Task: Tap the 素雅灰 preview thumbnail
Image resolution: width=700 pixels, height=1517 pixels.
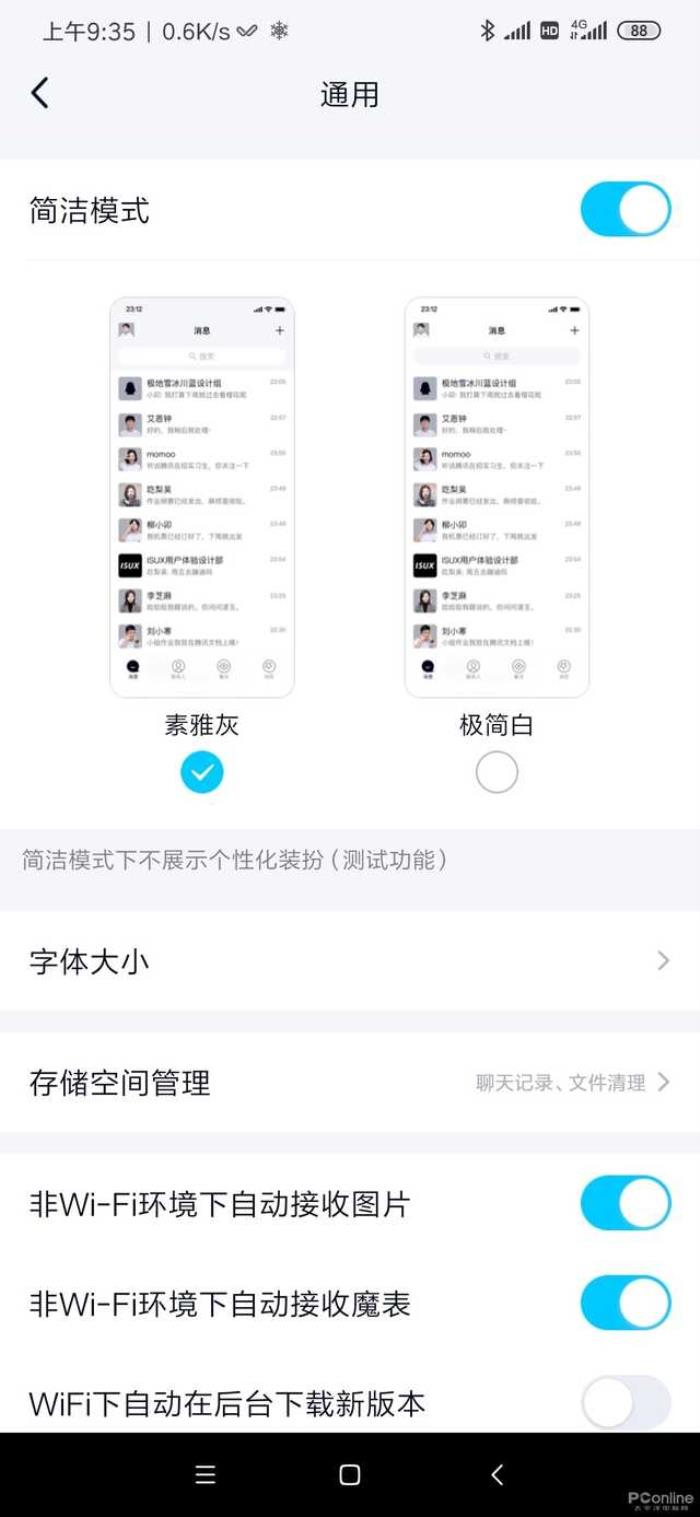Action: (202, 497)
